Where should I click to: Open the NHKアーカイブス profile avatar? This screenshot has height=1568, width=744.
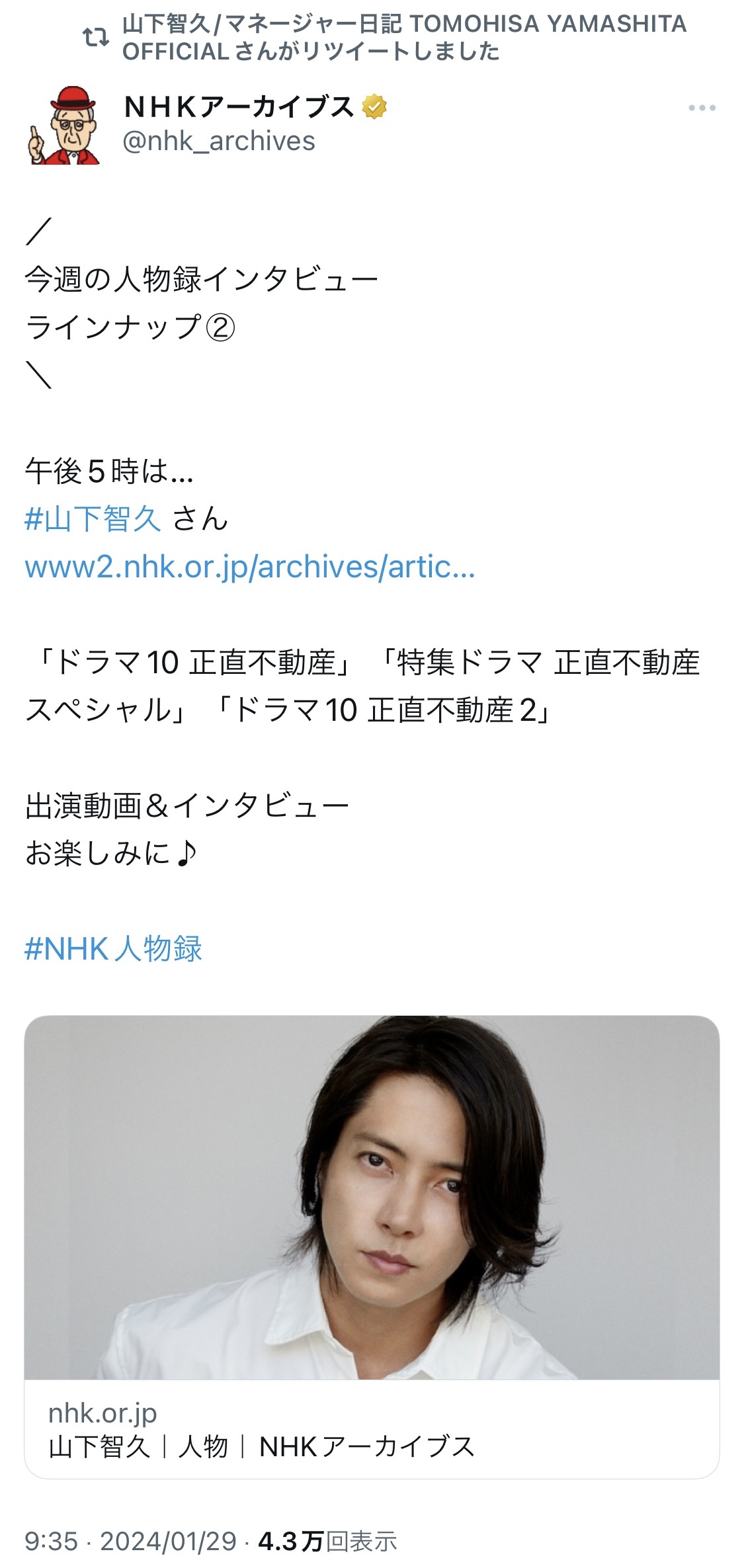click(64, 125)
